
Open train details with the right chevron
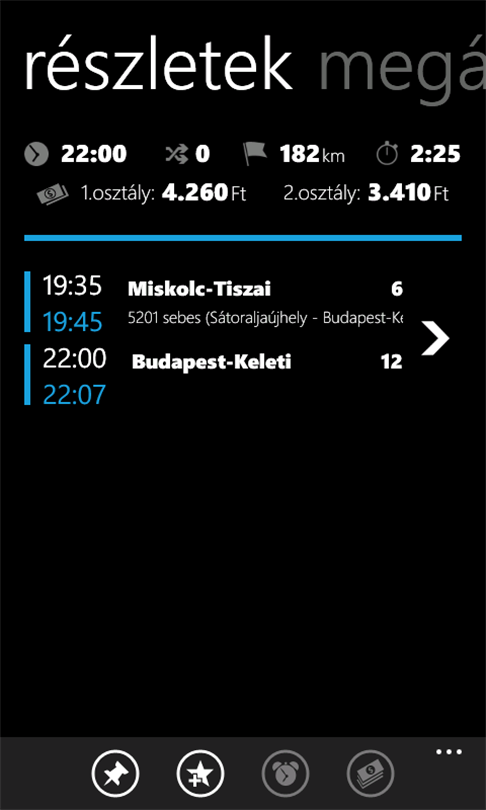coord(435,338)
